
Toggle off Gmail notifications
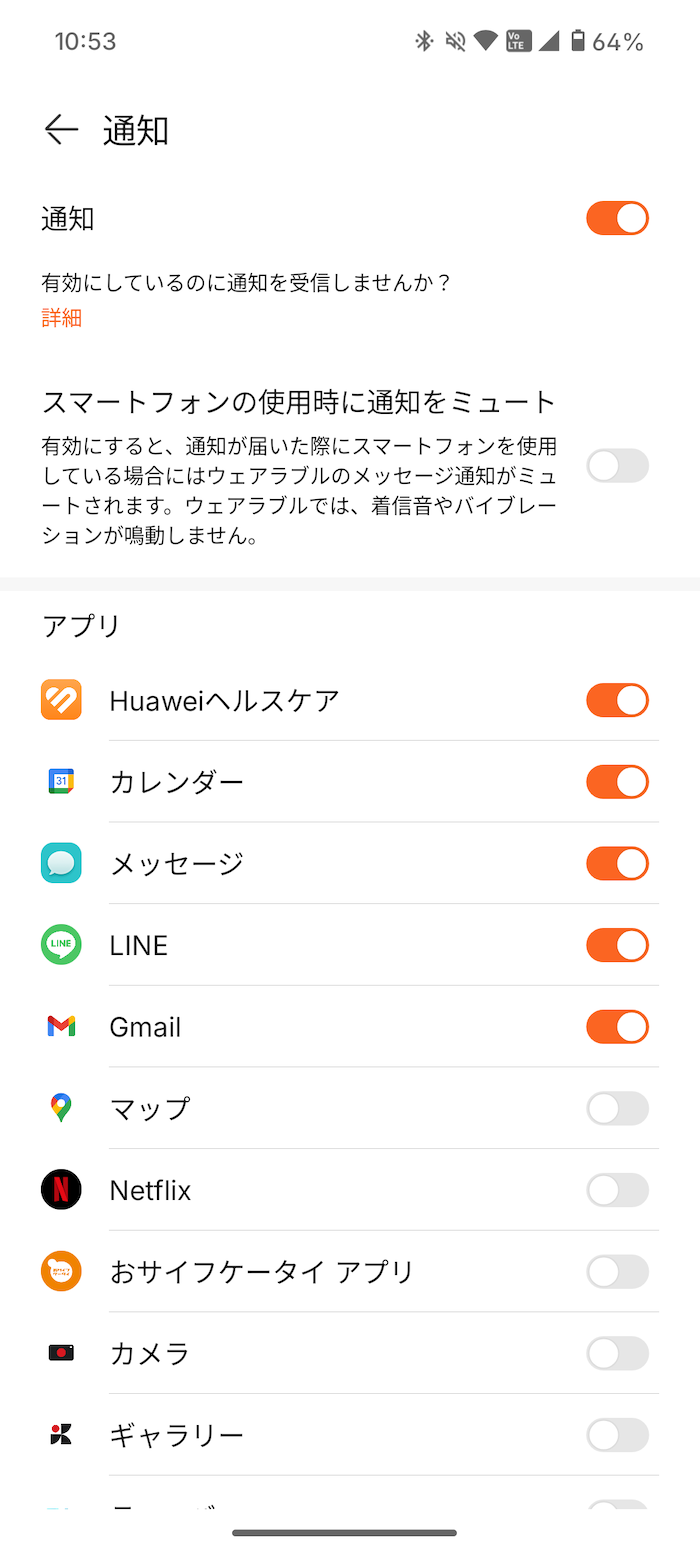(617, 1027)
